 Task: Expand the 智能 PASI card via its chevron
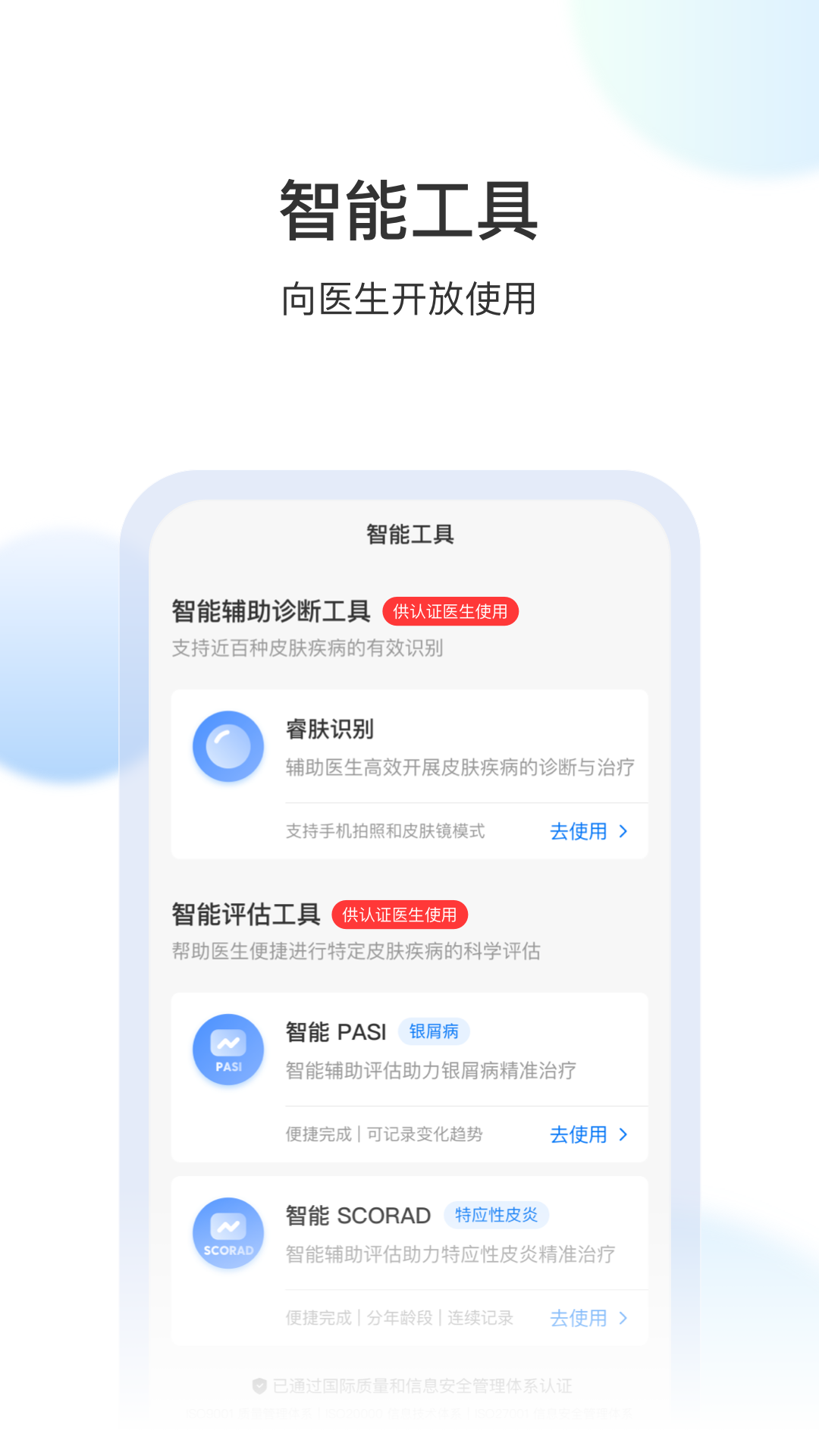[x=624, y=1134]
